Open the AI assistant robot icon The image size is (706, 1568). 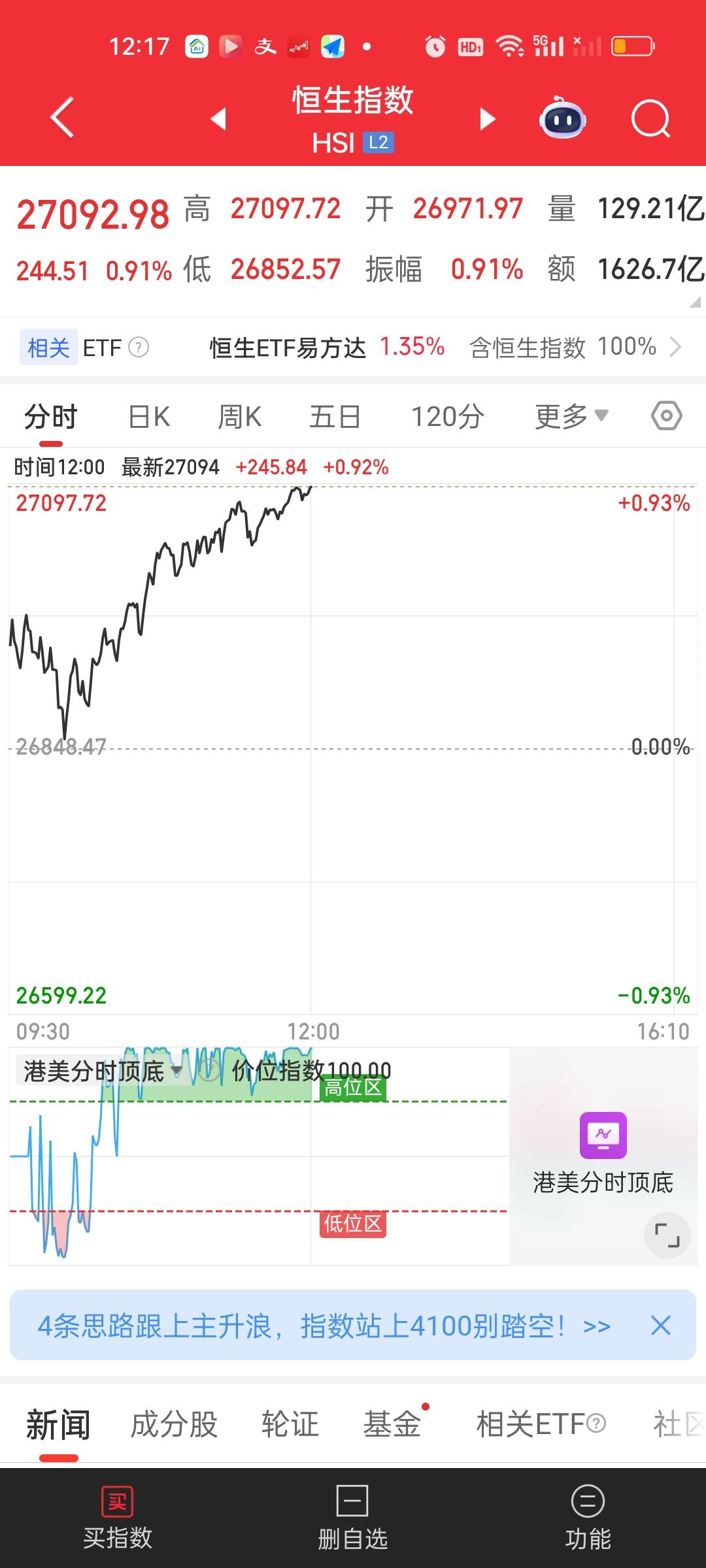562,119
